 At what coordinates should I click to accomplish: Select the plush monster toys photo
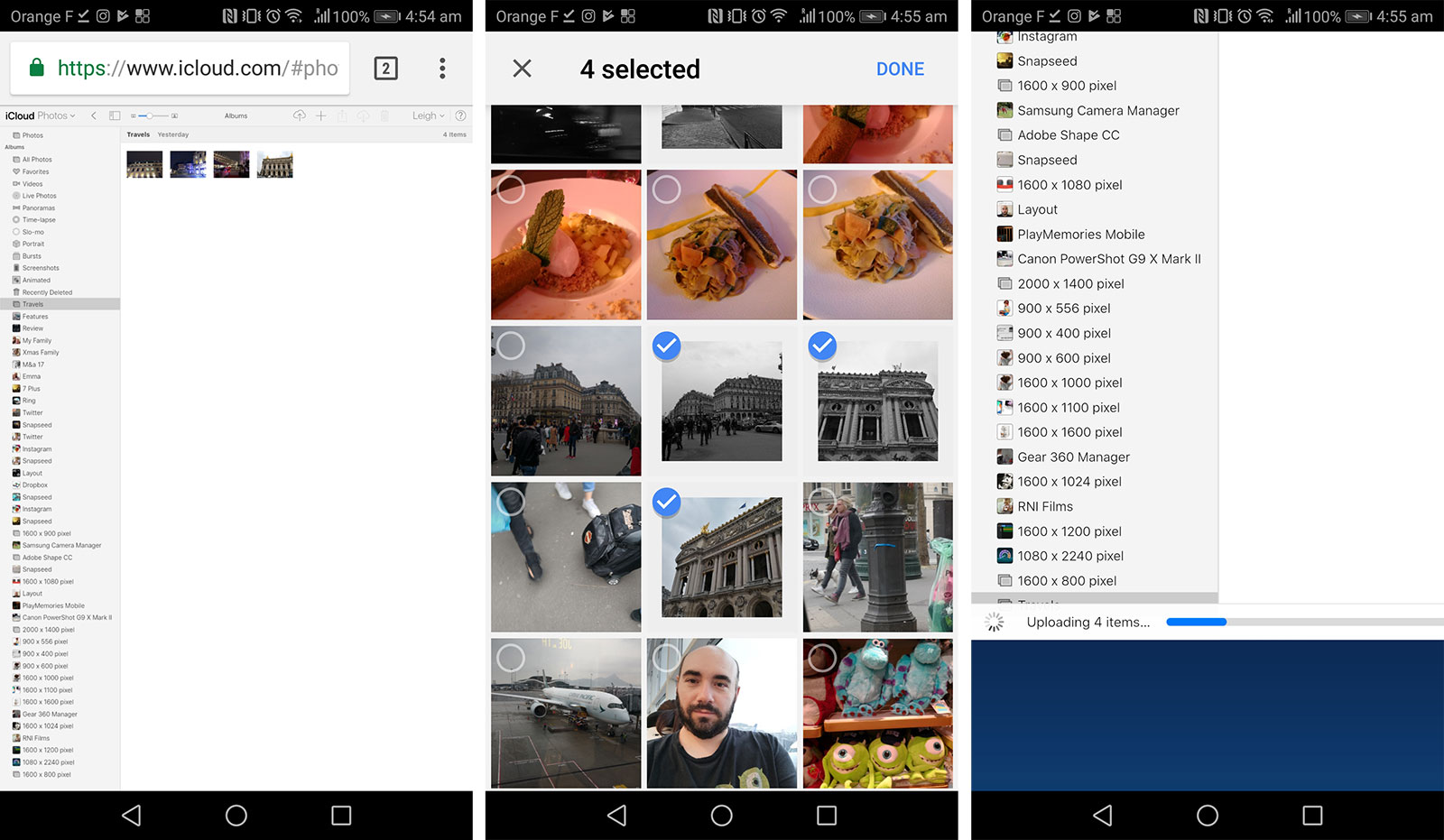(x=877, y=713)
